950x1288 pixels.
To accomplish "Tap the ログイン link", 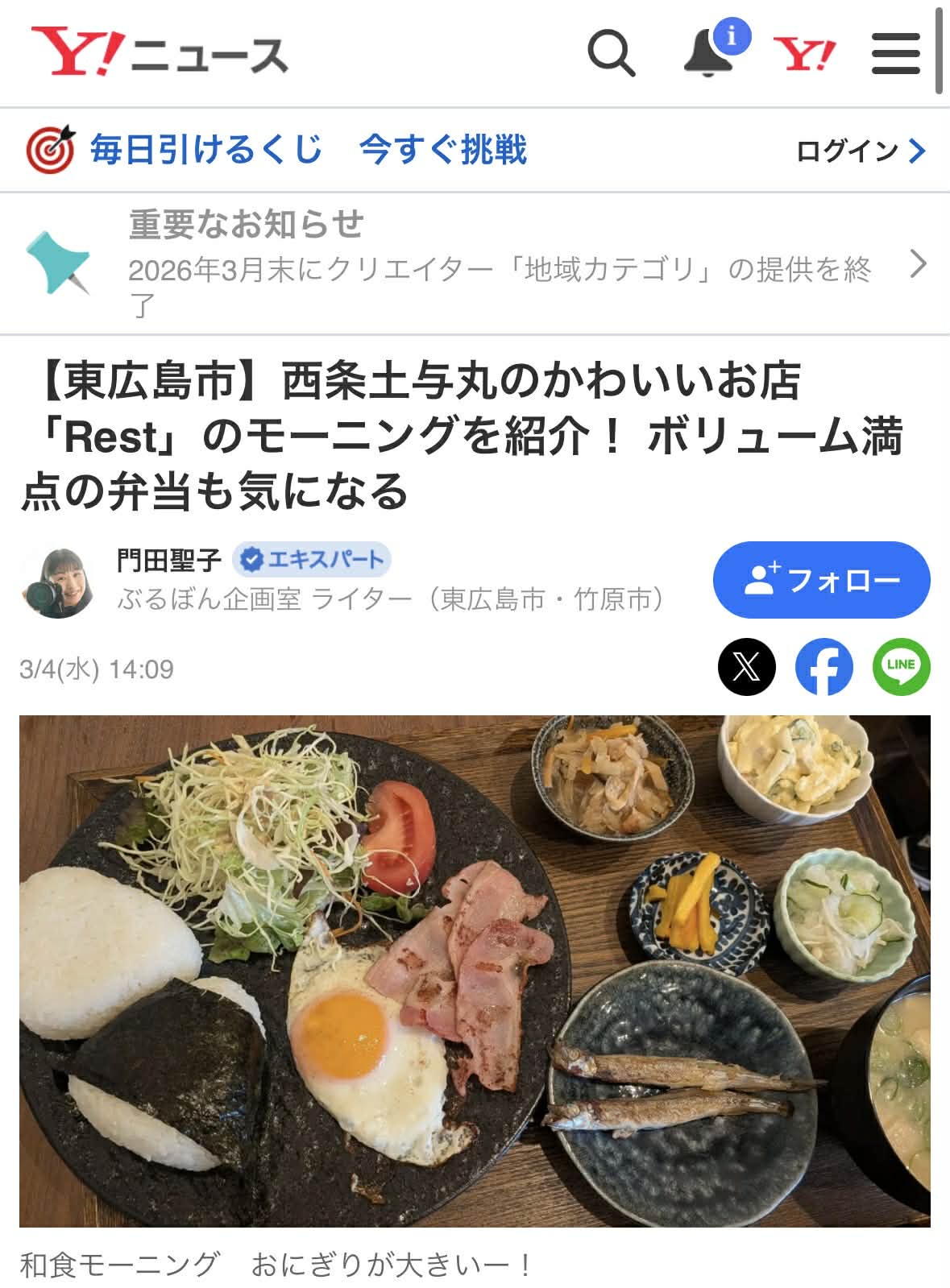I will (x=861, y=151).
